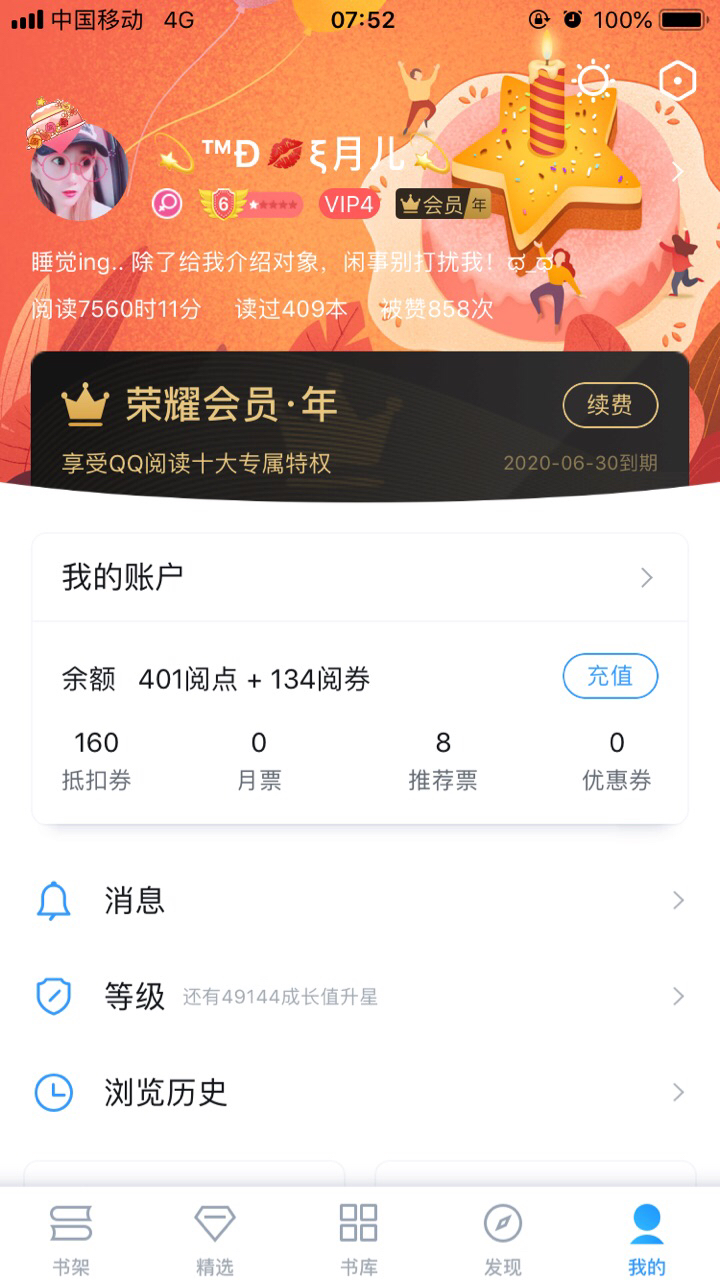Tap the VIP4 badge
Screen dimensions: 720x1281
(x=350, y=205)
